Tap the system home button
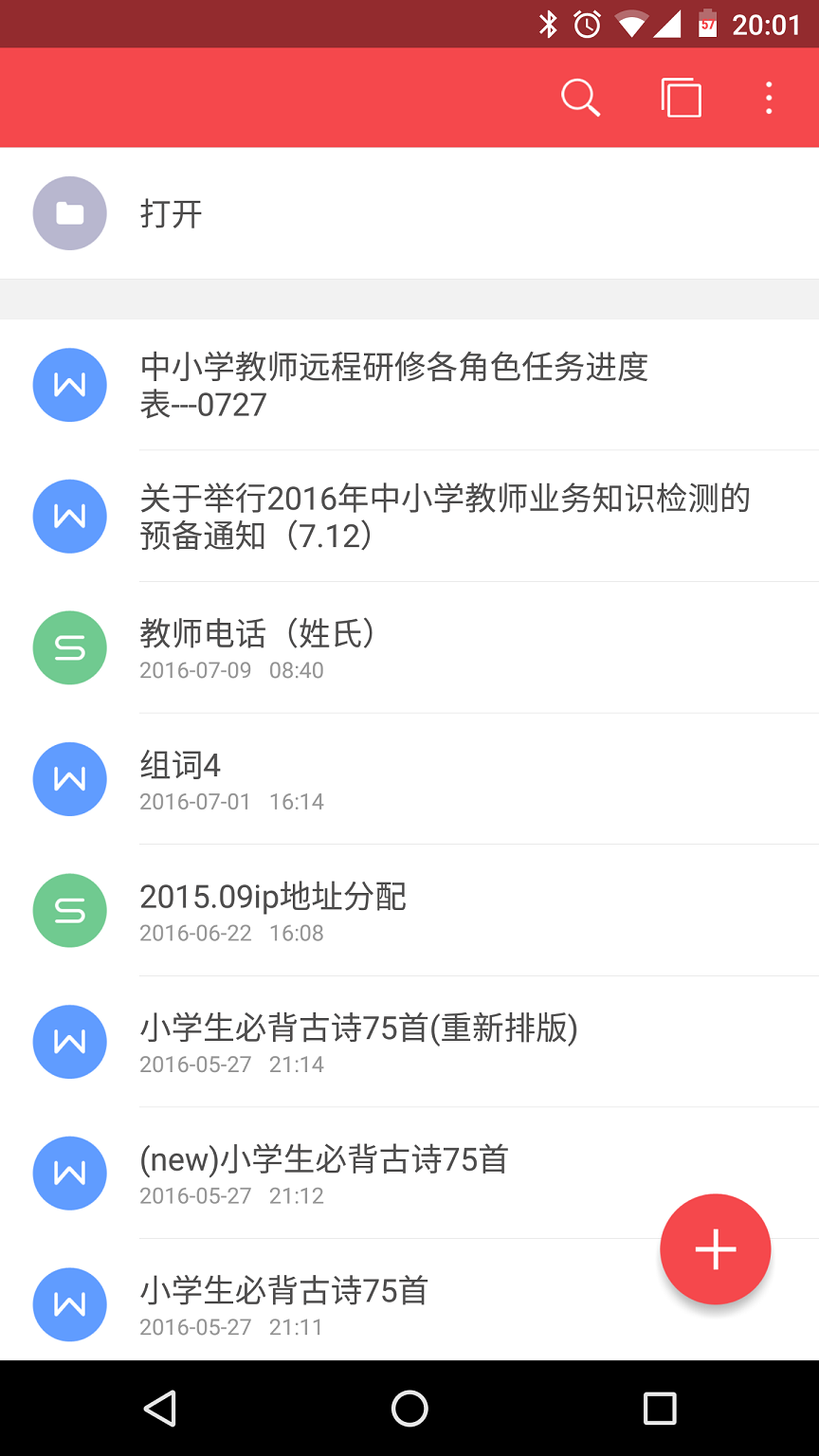Screen dimensions: 819x1456 pyautogui.click(x=409, y=1409)
